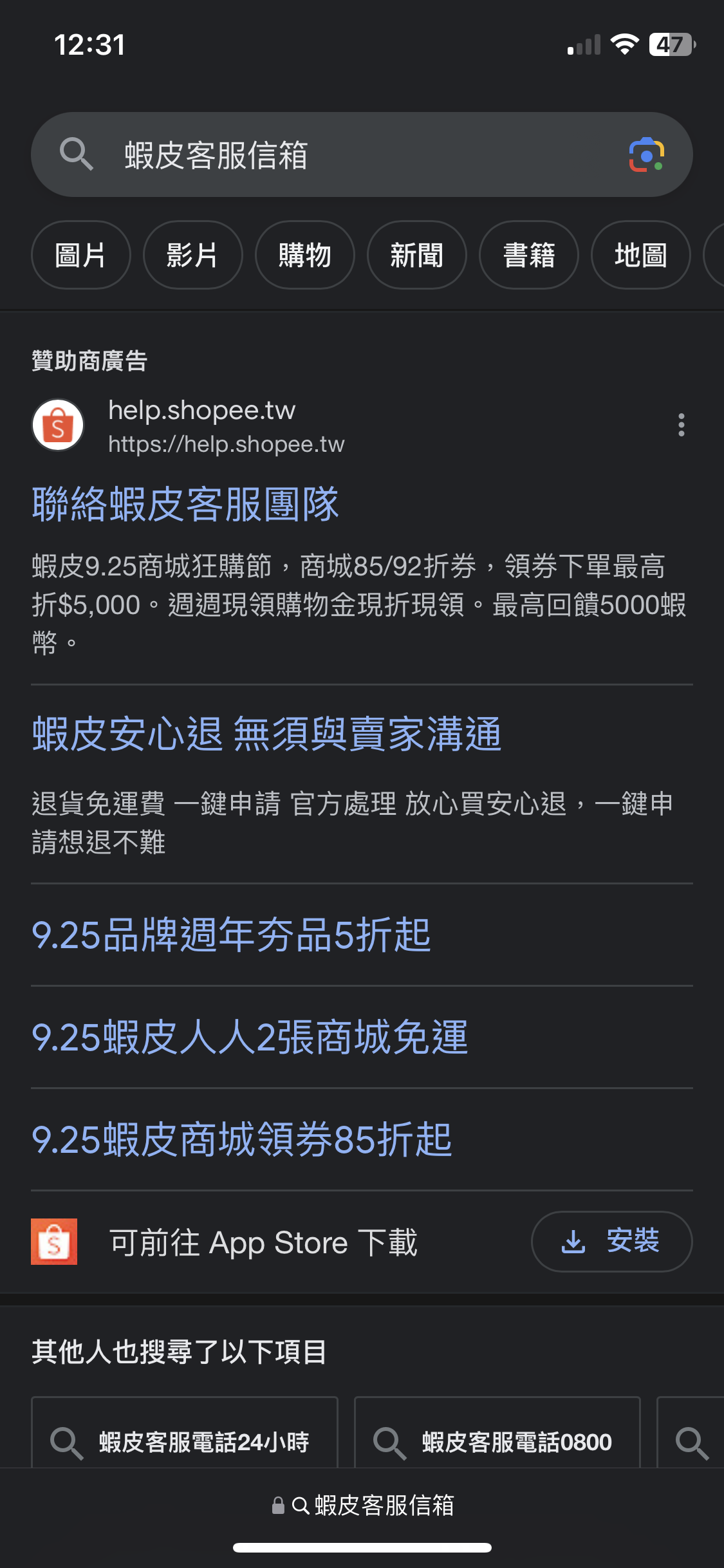Screen dimensions: 724x1568
Task: Switch to 書籍 results
Action: pyautogui.click(x=528, y=255)
